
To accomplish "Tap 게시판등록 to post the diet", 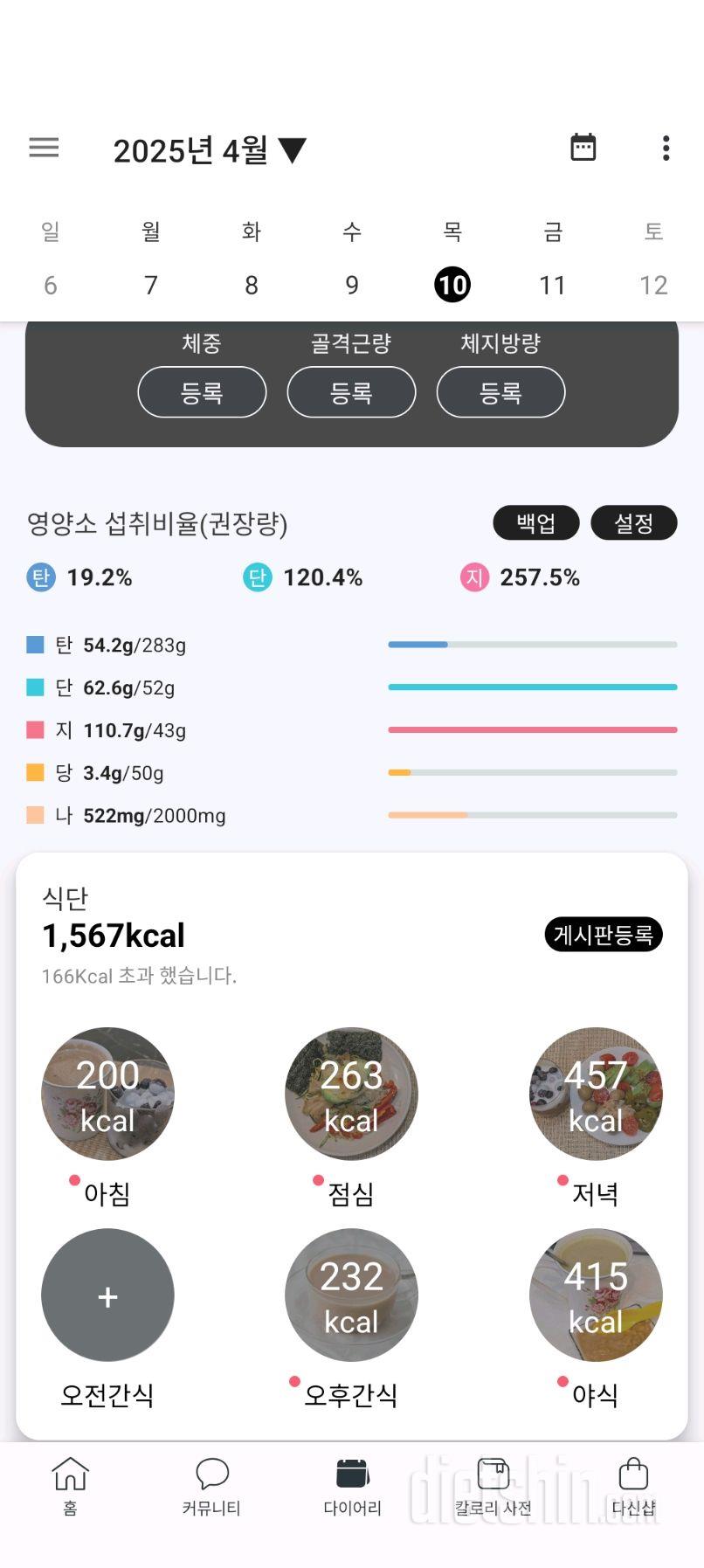I will pos(603,935).
